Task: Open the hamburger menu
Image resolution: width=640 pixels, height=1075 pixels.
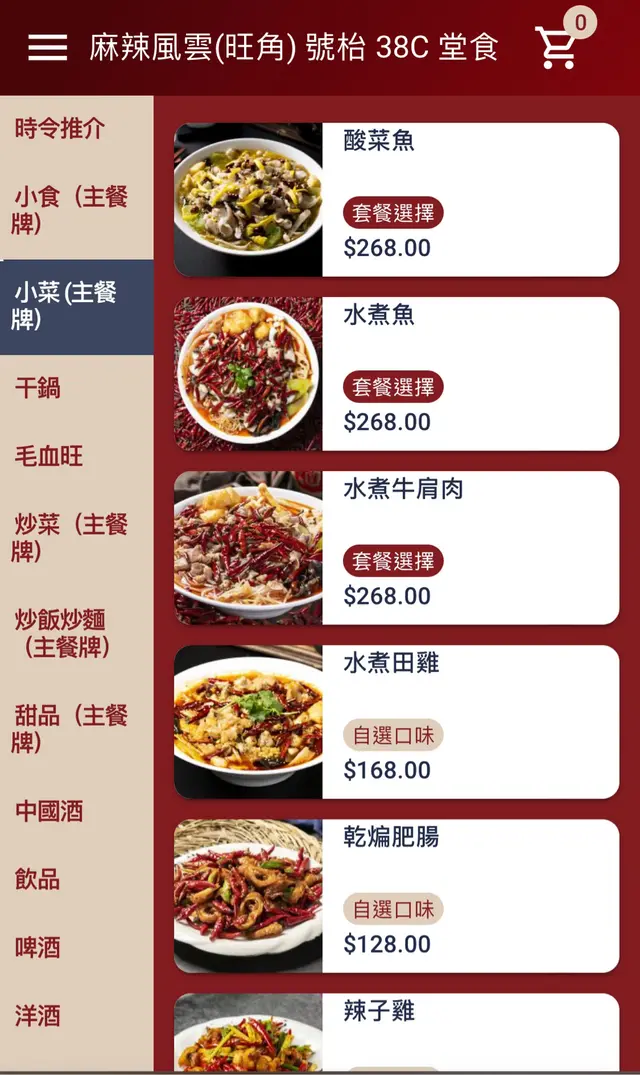Action: coord(47,47)
